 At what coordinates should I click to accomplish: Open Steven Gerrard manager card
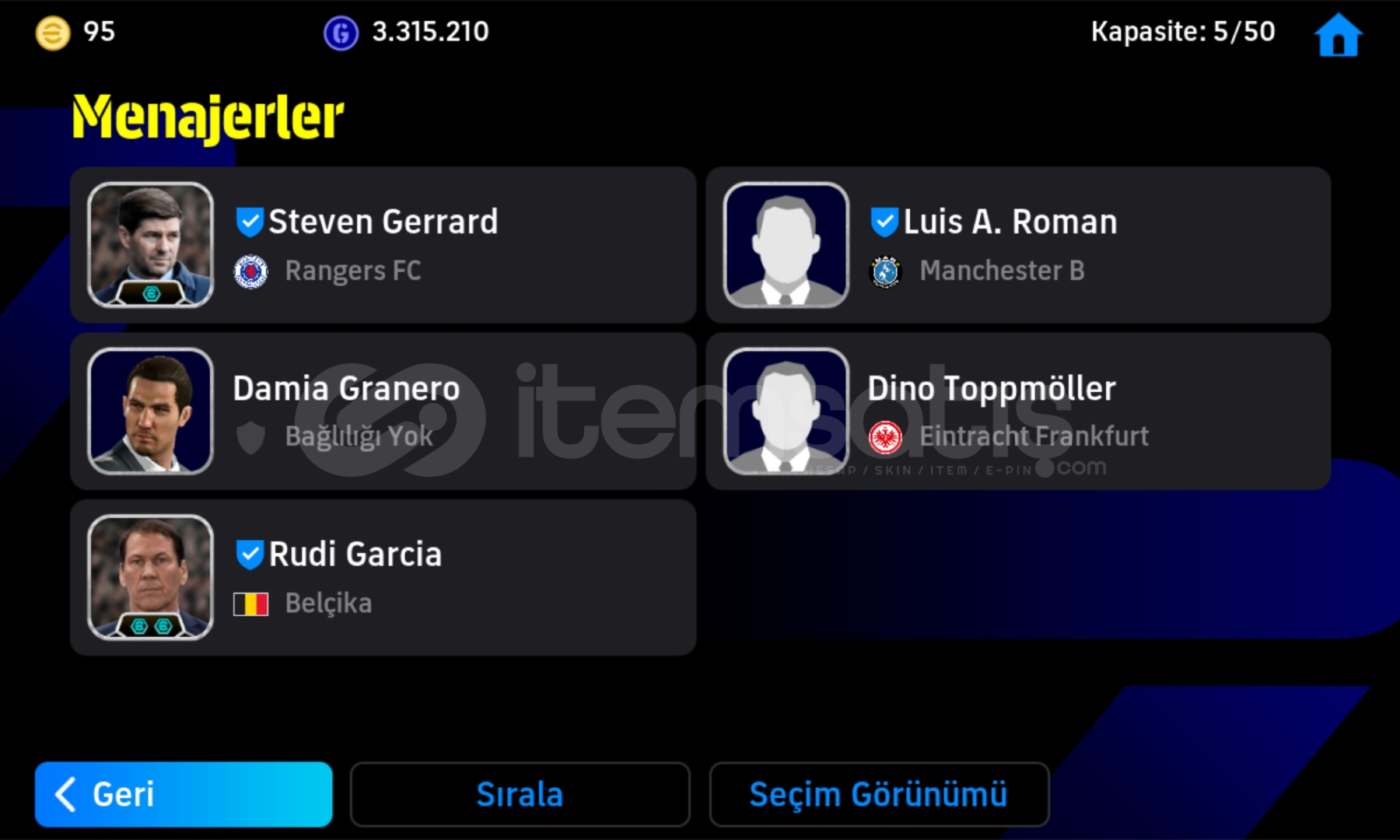tap(383, 245)
